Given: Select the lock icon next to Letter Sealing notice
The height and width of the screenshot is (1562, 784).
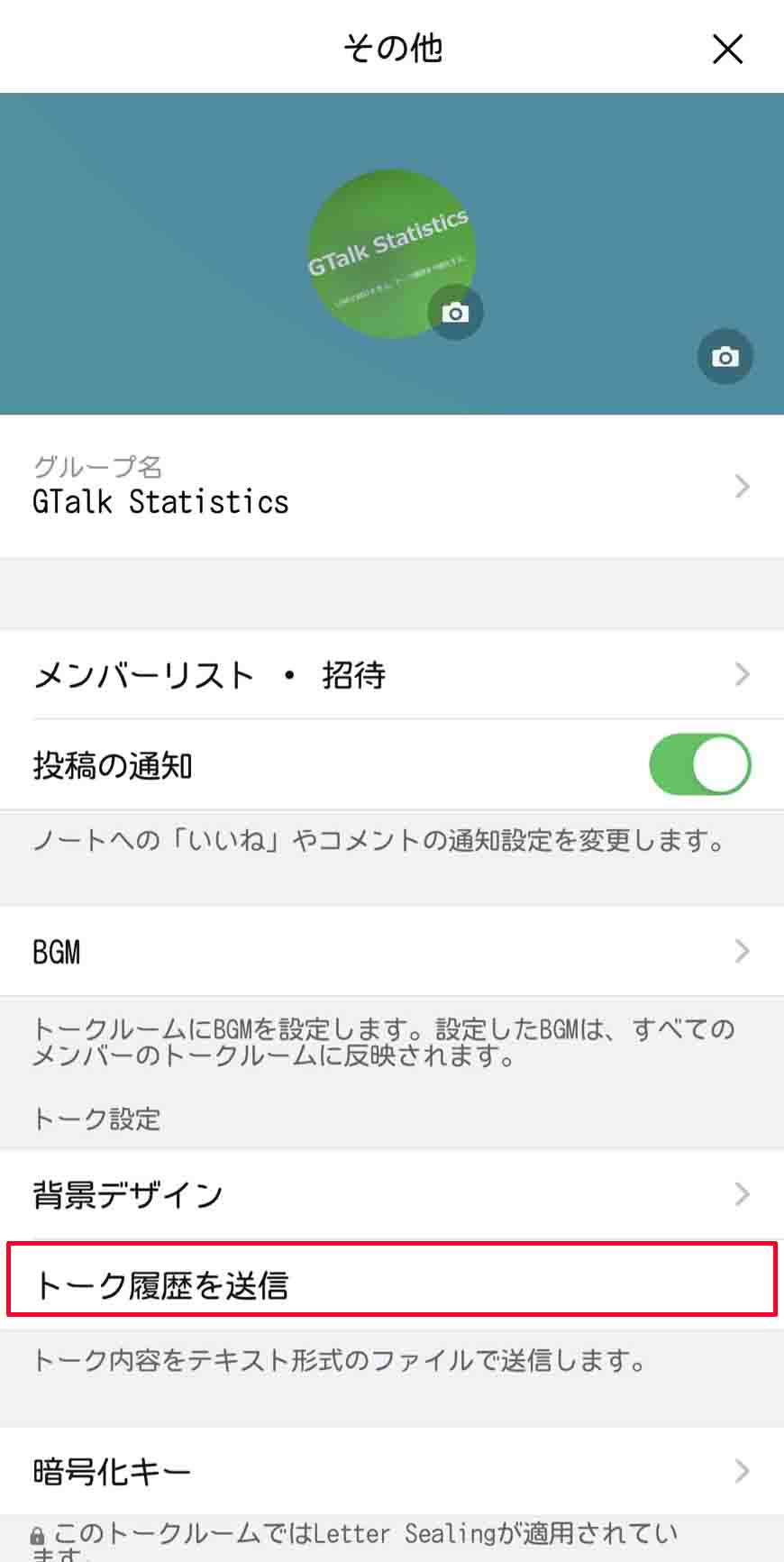Looking at the screenshot, I should [40, 1532].
